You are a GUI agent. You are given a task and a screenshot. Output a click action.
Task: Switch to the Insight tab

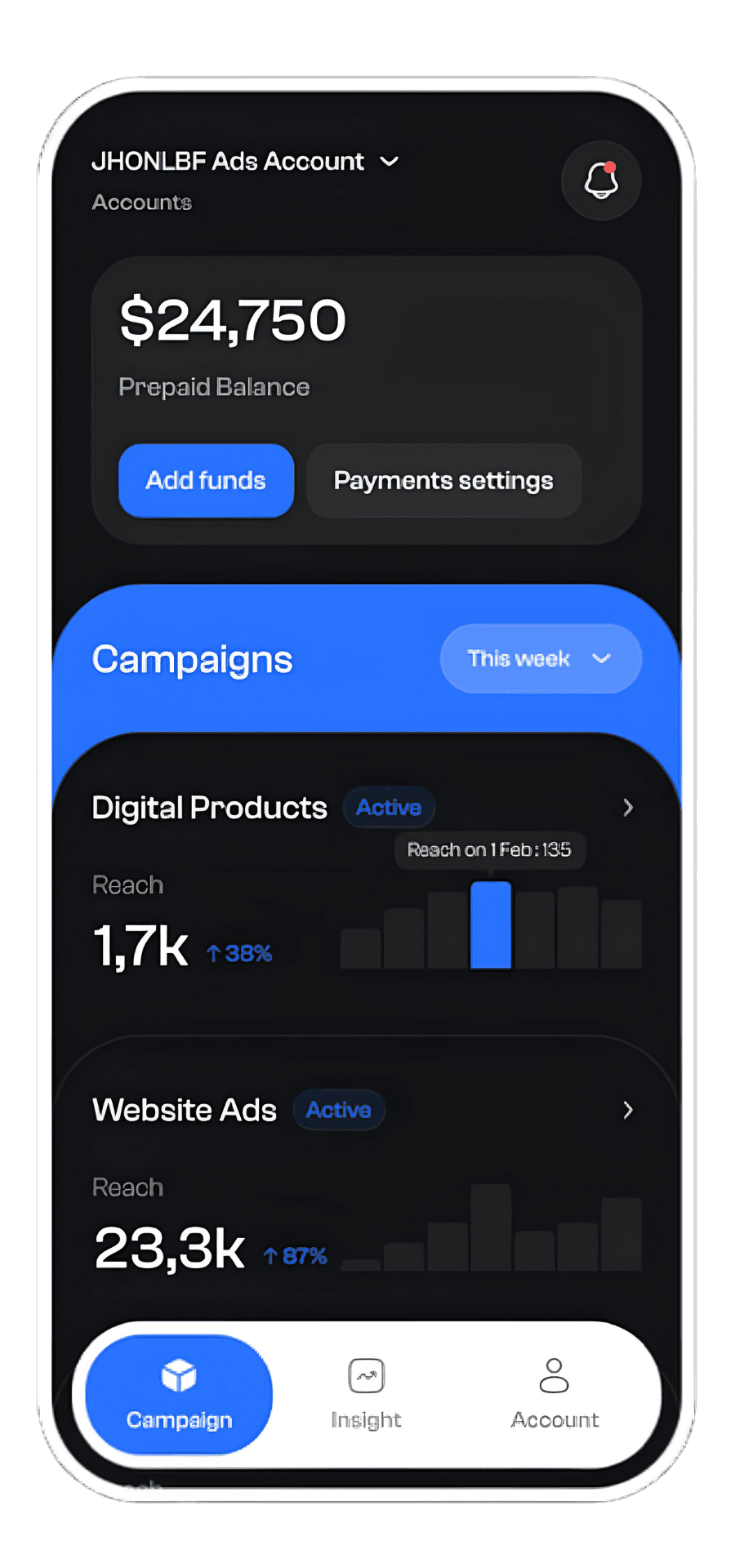pos(366,1394)
